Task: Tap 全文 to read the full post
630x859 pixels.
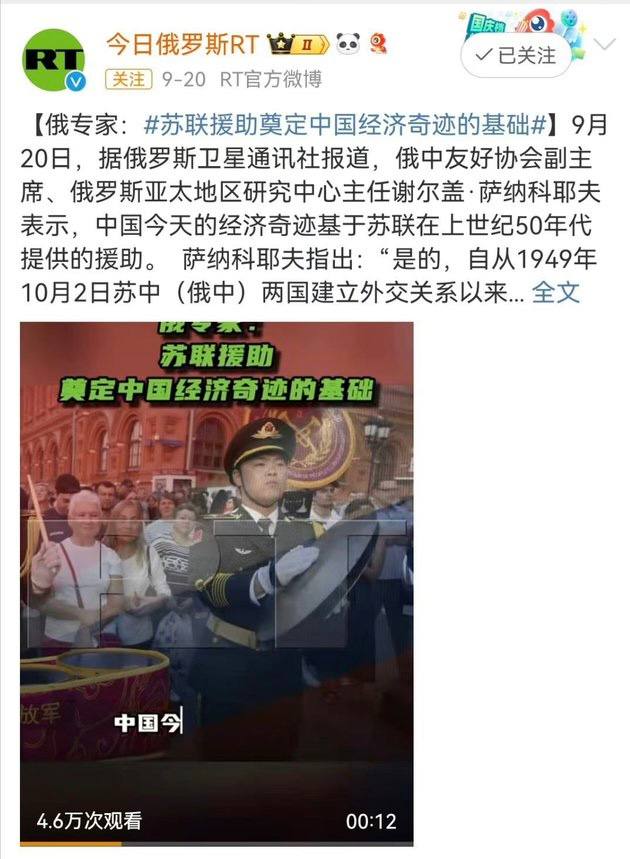Action: pyautogui.click(x=555, y=293)
